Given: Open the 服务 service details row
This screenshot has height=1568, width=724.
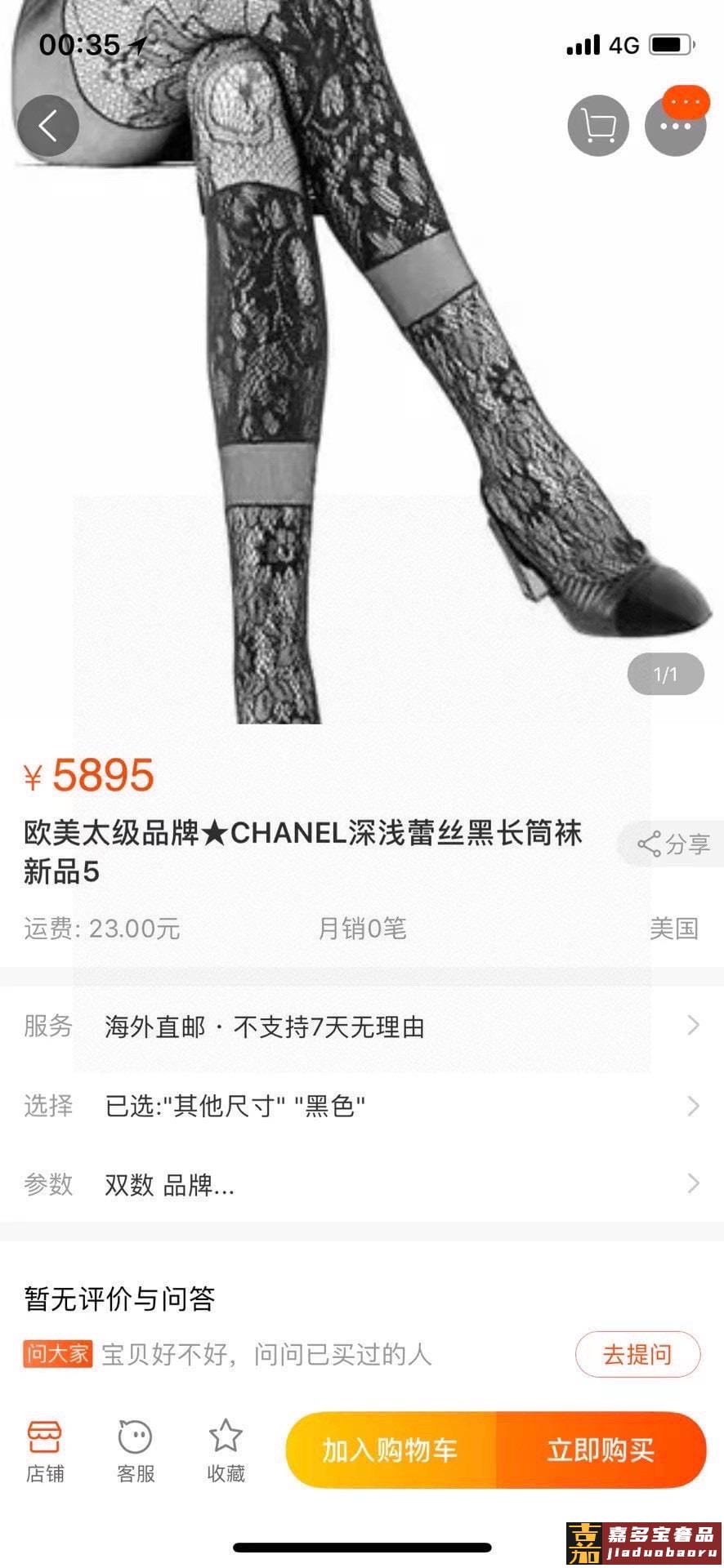Looking at the screenshot, I should pyautogui.click(x=361, y=1026).
